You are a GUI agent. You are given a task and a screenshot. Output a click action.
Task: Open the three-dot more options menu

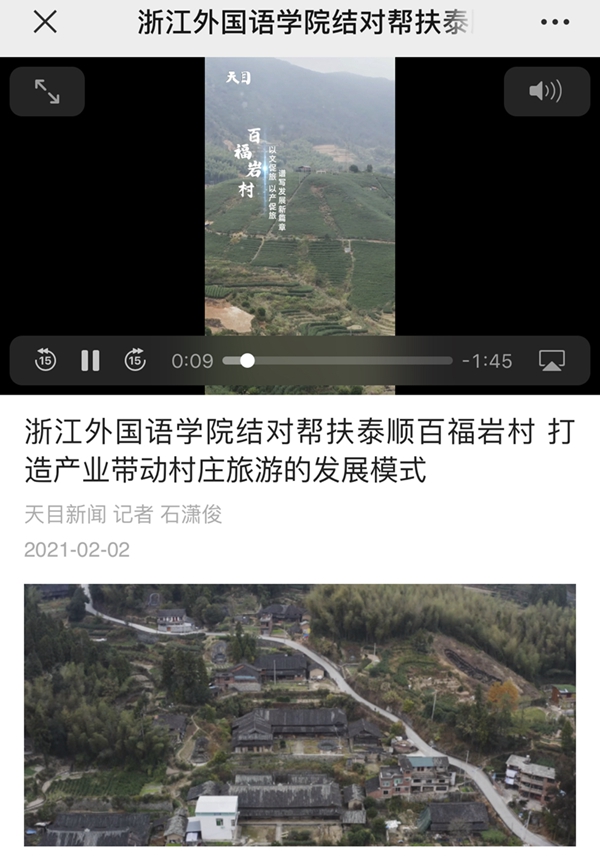(554, 23)
